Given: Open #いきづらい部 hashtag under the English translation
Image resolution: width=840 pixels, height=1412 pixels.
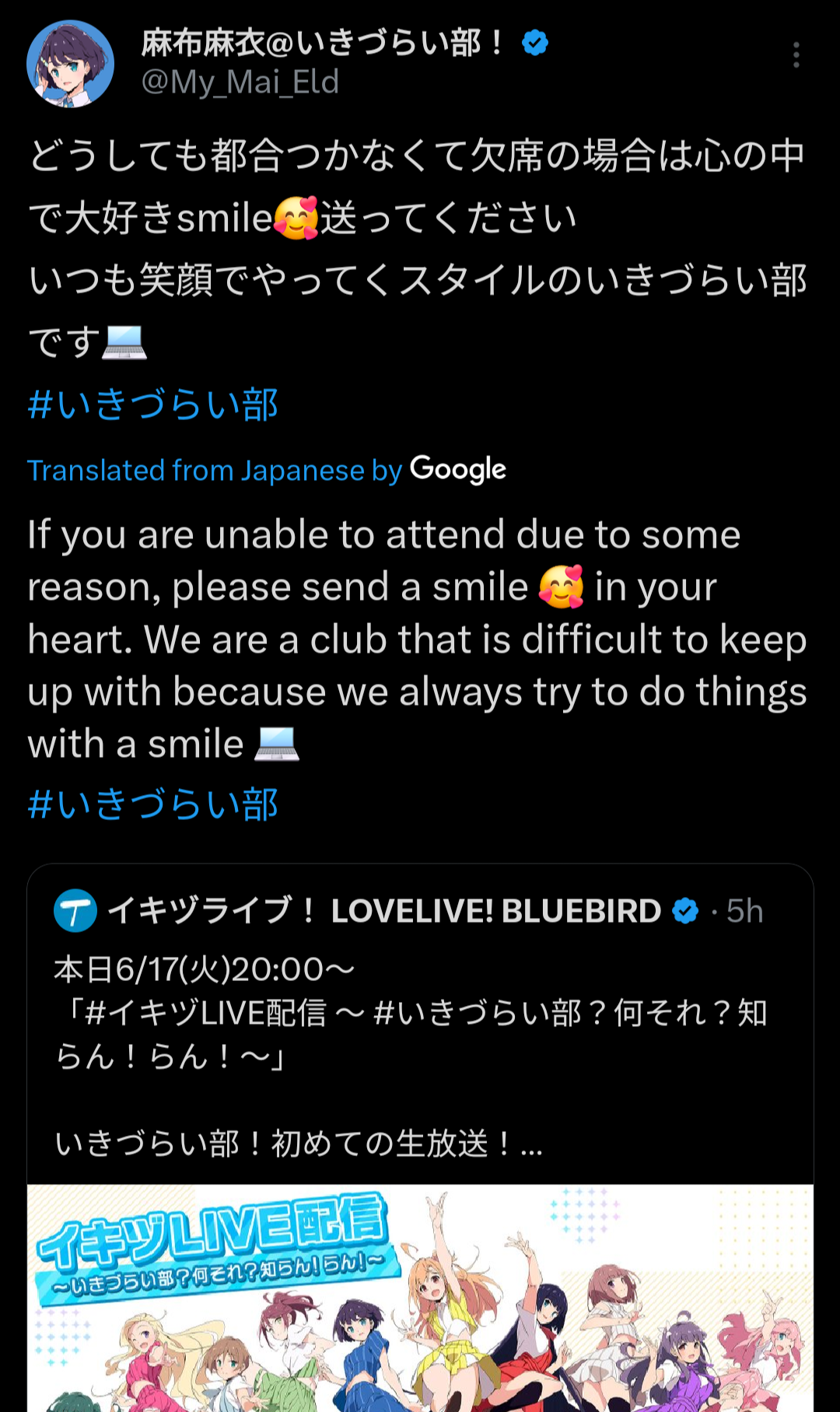Looking at the screenshot, I should (x=152, y=804).
